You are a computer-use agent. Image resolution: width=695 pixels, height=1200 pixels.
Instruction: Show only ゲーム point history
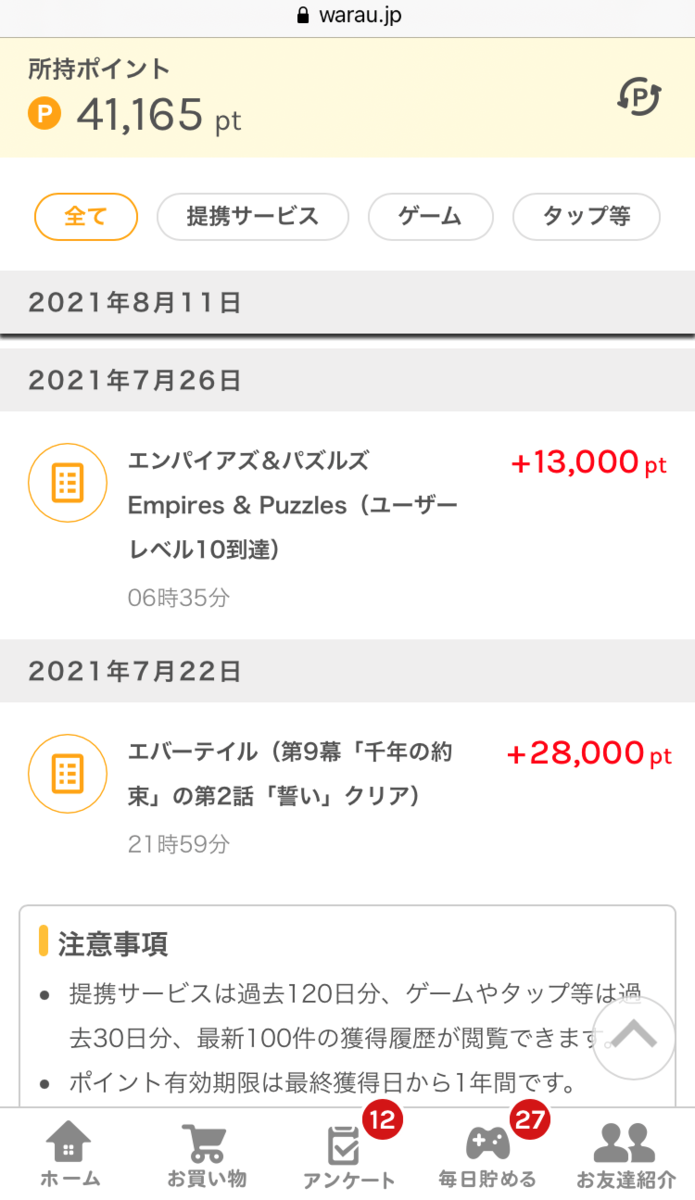431,217
